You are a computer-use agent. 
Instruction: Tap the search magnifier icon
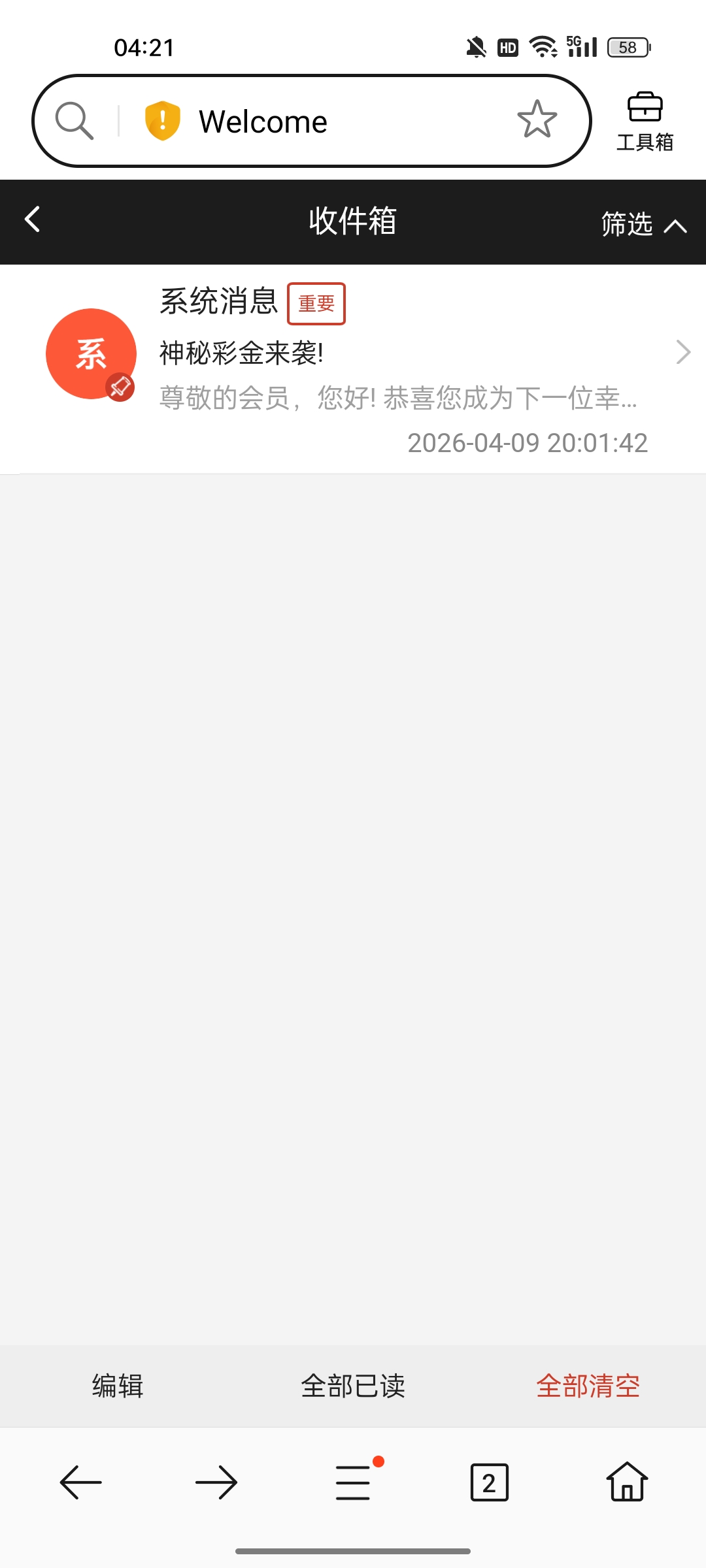coord(75,121)
